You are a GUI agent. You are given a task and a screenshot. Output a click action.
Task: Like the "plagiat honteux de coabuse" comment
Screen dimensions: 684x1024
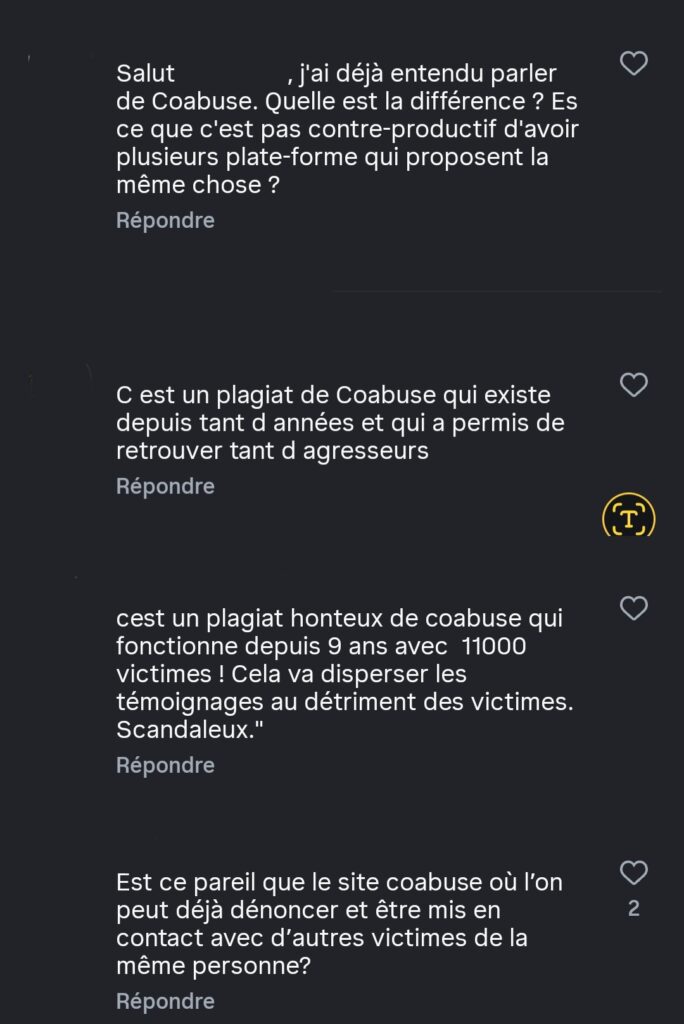point(634,608)
